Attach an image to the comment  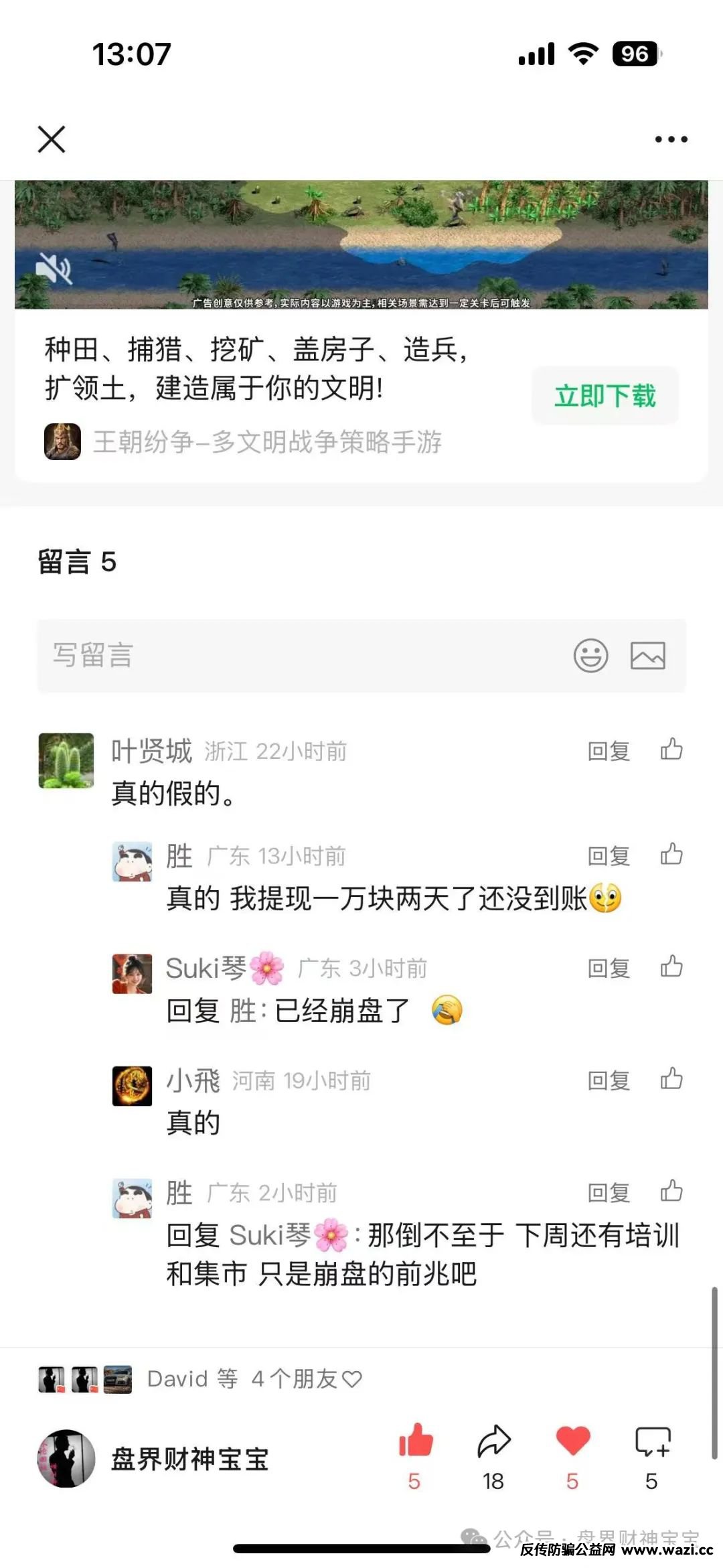[x=647, y=655]
